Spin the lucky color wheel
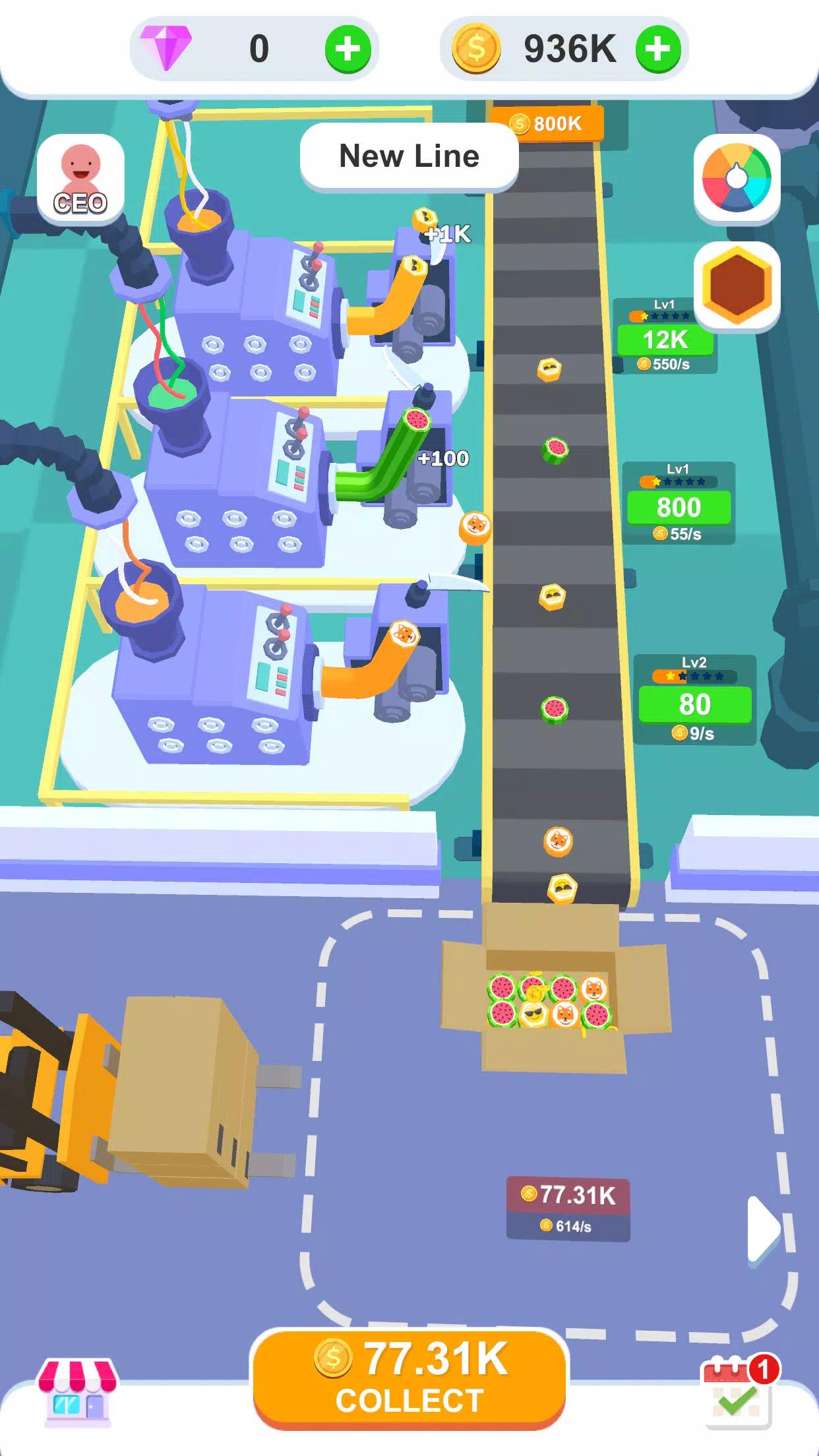 [737, 178]
